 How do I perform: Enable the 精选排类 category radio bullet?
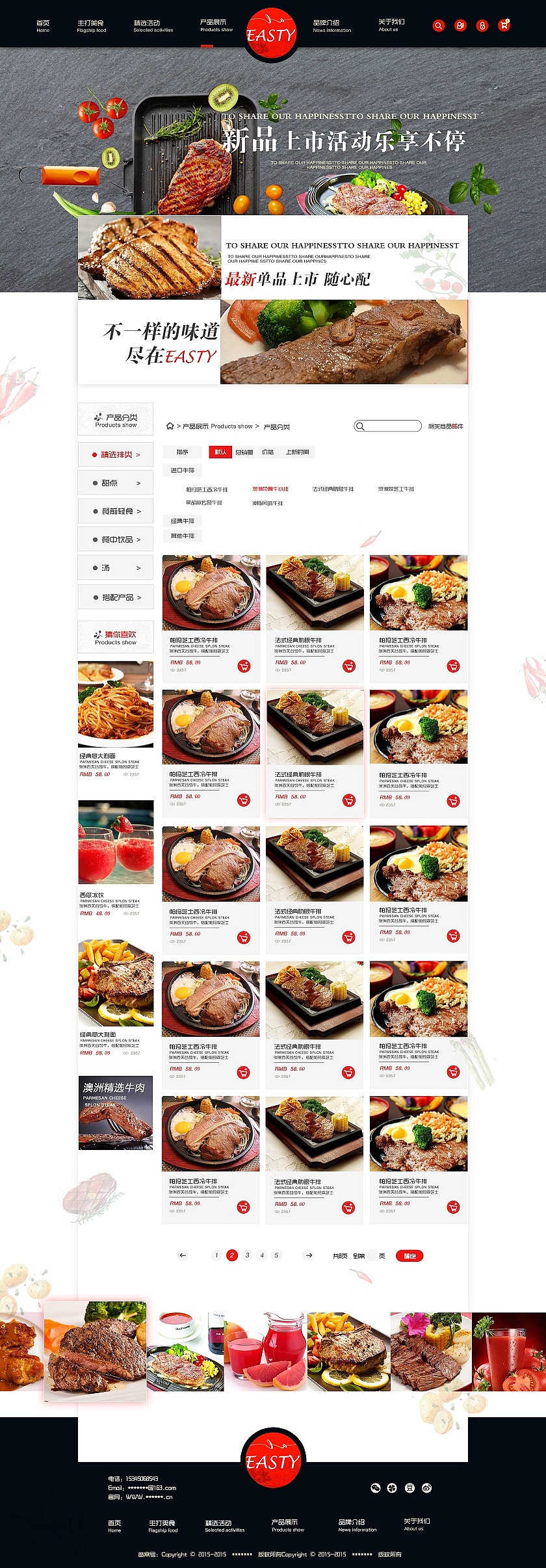coord(94,454)
